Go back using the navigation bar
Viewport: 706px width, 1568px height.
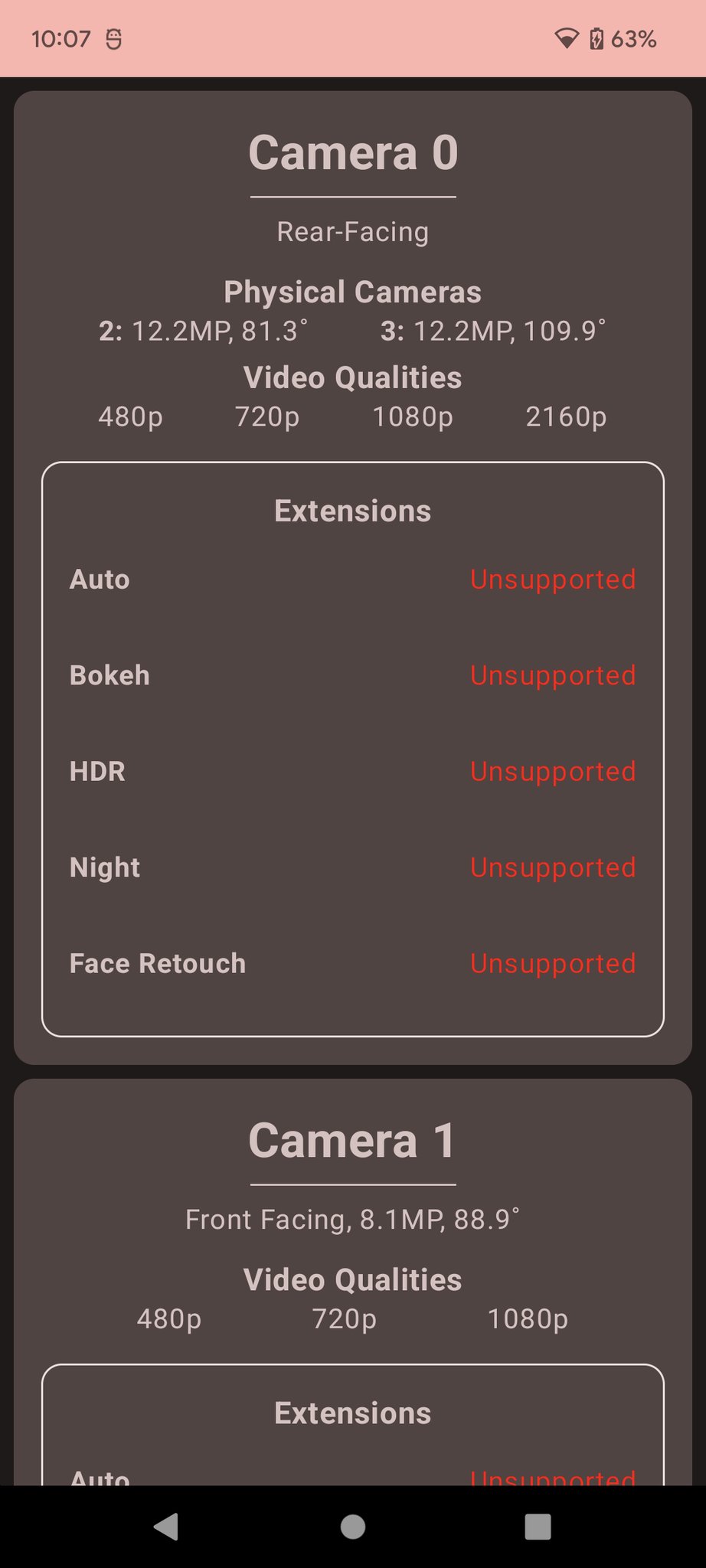[x=166, y=1527]
